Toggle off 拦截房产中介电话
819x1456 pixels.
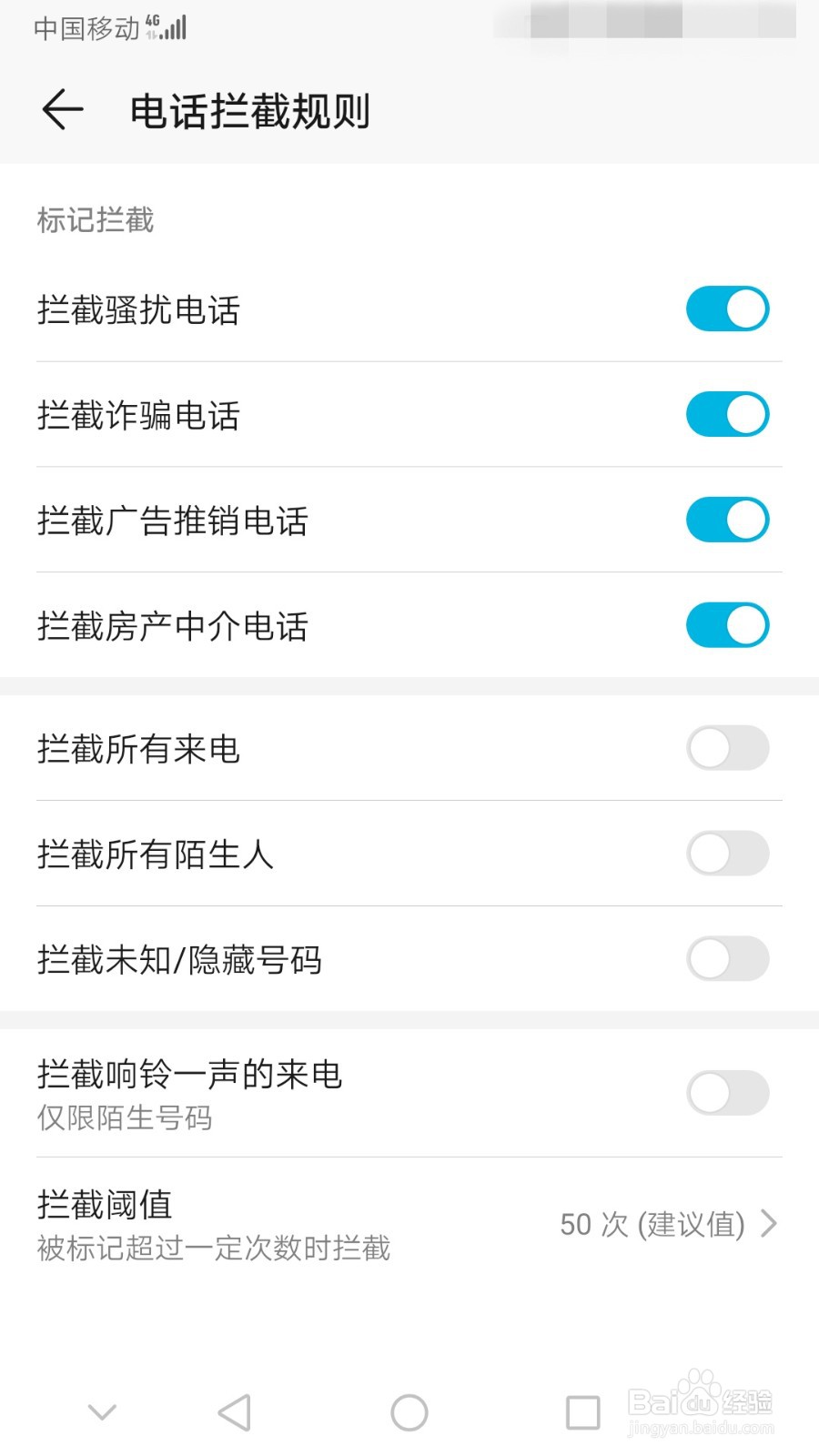pyautogui.click(x=727, y=626)
